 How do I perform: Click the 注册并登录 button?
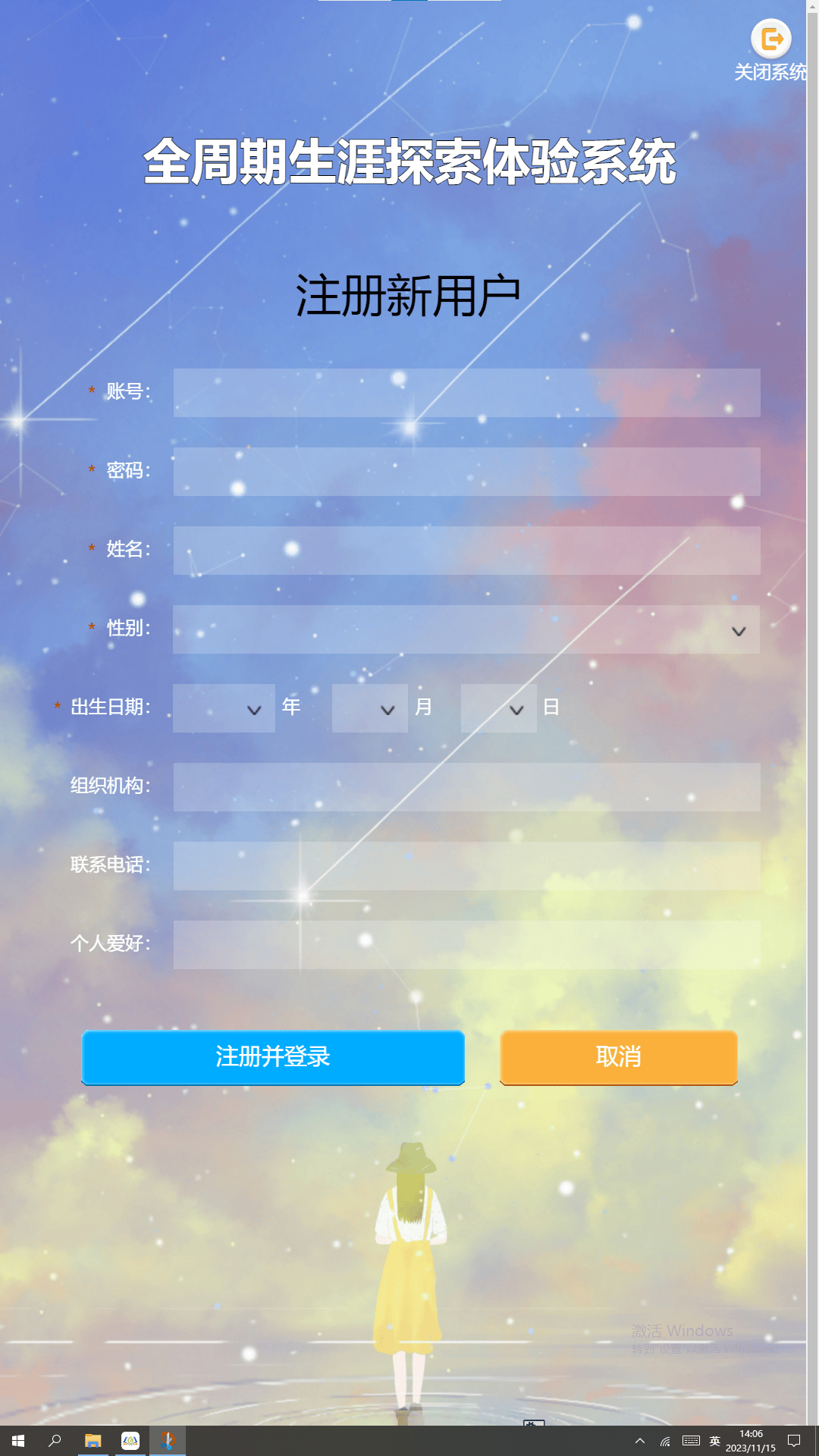(x=273, y=1057)
